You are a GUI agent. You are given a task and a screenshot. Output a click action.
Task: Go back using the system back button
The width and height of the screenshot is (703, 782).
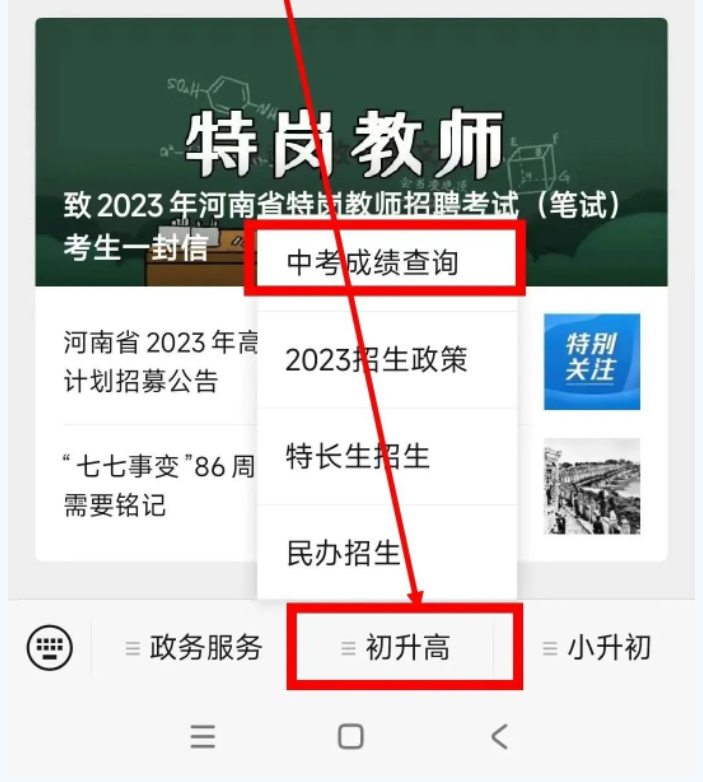499,738
